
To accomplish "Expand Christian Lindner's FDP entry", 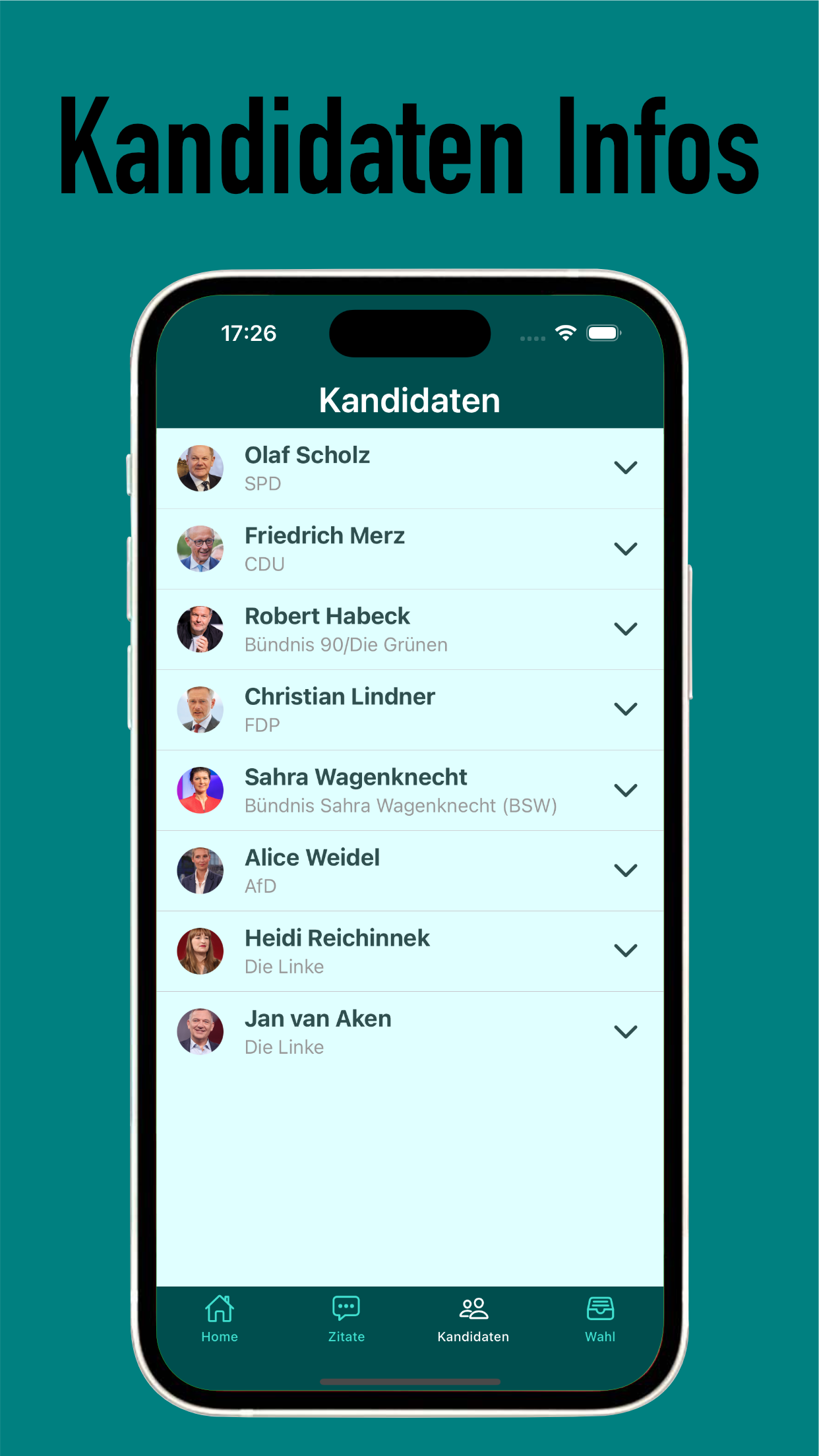I will [x=626, y=709].
